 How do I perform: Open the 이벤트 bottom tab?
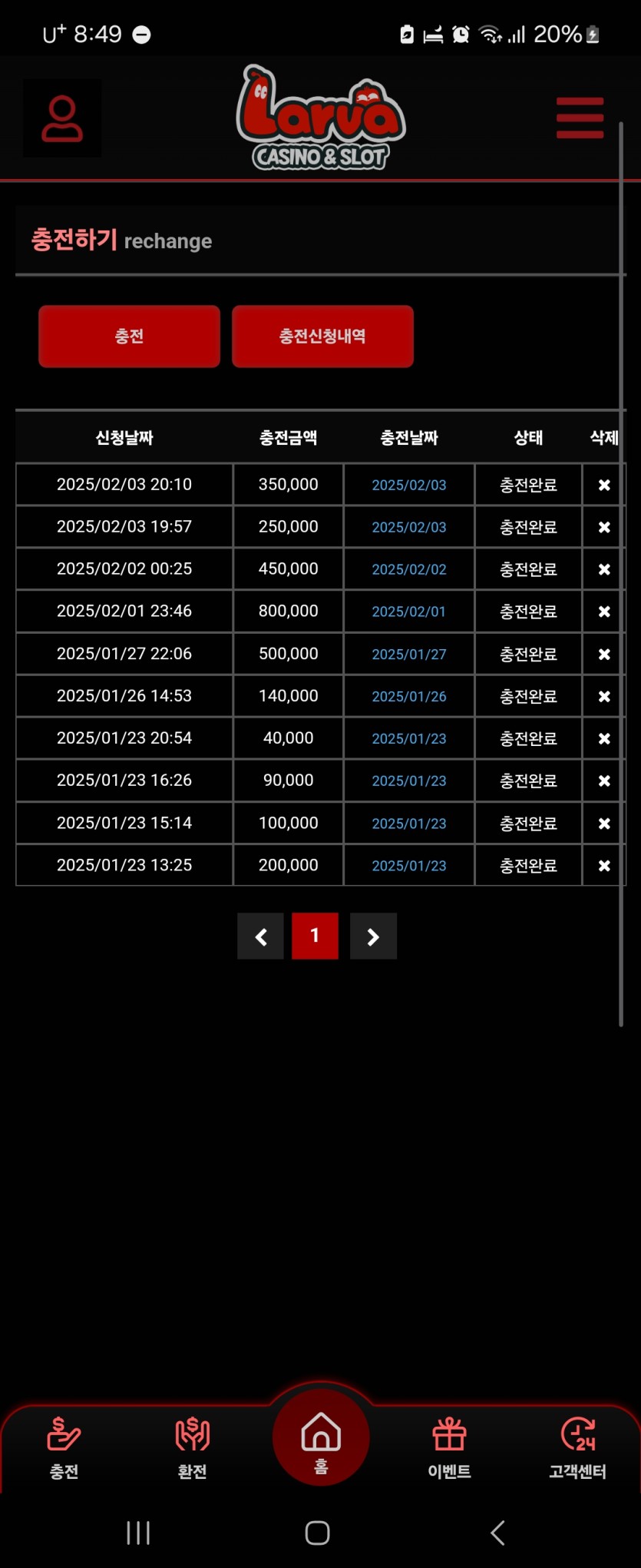tap(449, 1447)
